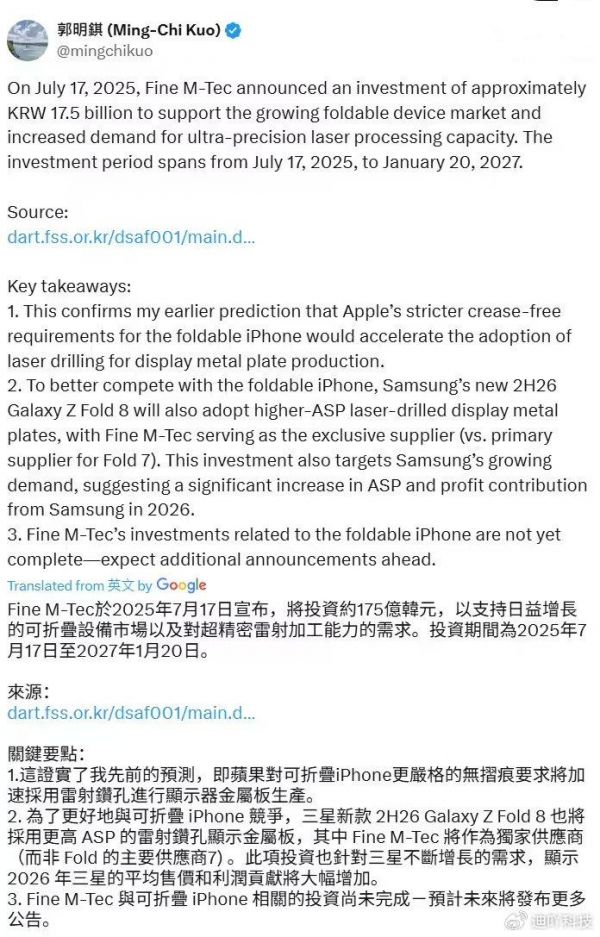Open Ming-Chi Kuo's profile picture
The image size is (600, 937).
(29, 40)
